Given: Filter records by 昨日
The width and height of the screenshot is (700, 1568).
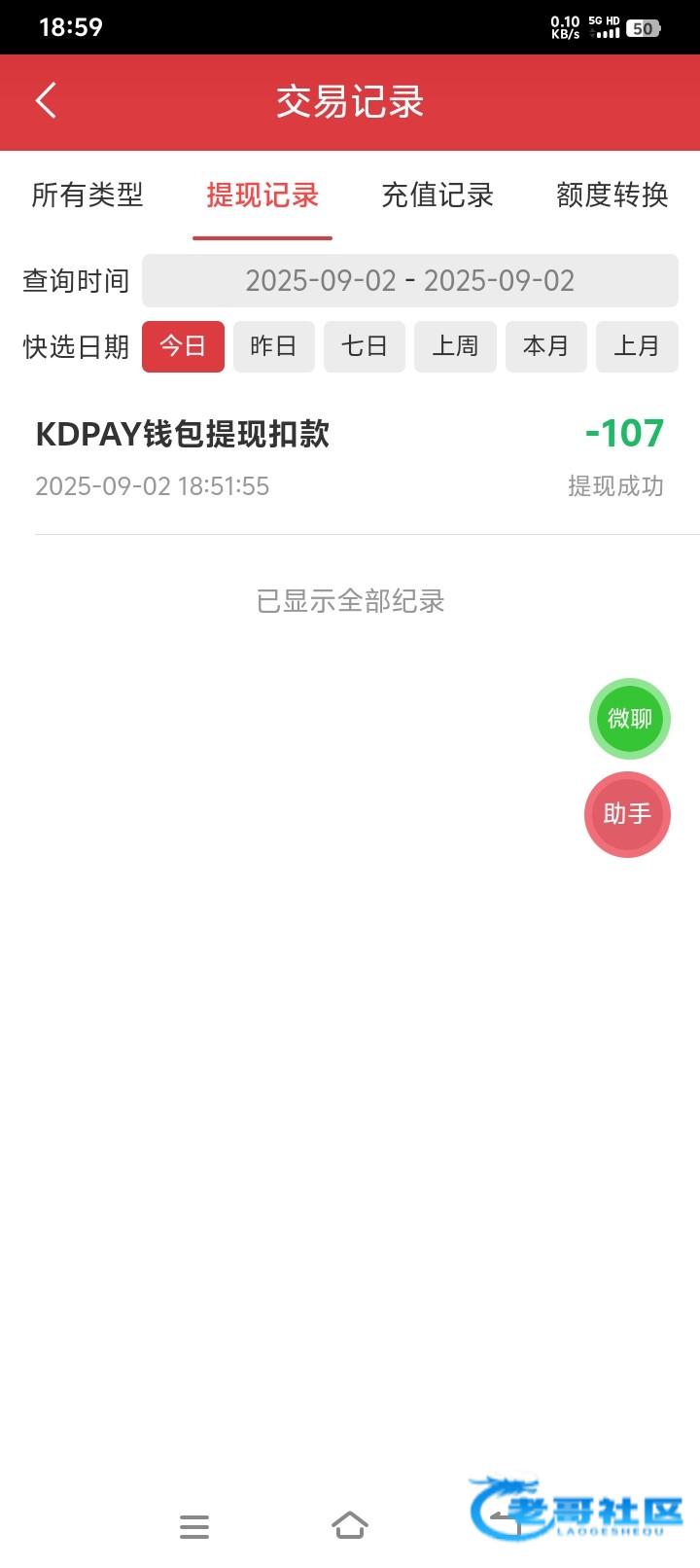Looking at the screenshot, I should pyautogui.click(x=273, y=346).
